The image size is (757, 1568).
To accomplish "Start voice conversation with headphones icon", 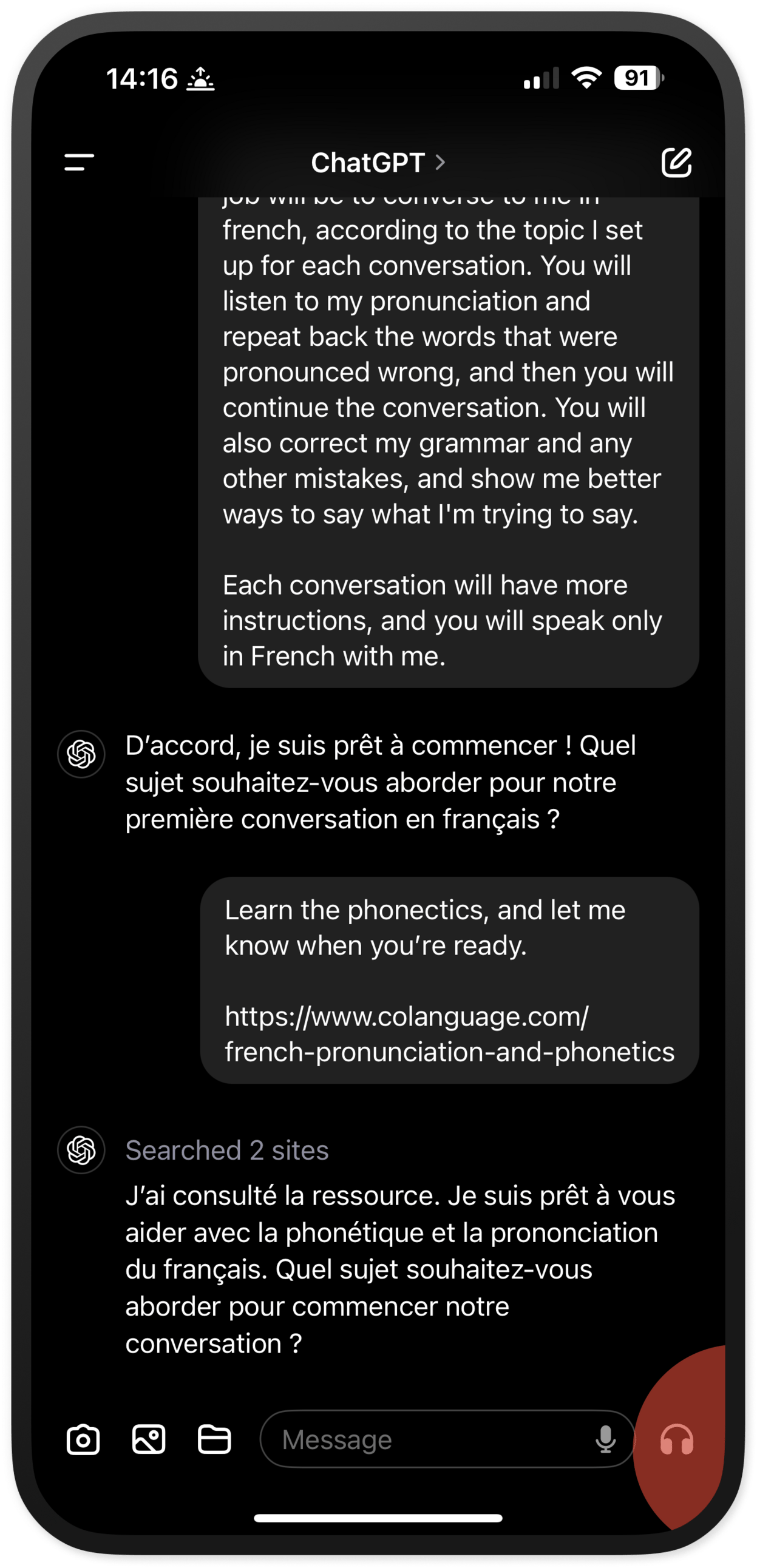I will (677, 1440).
